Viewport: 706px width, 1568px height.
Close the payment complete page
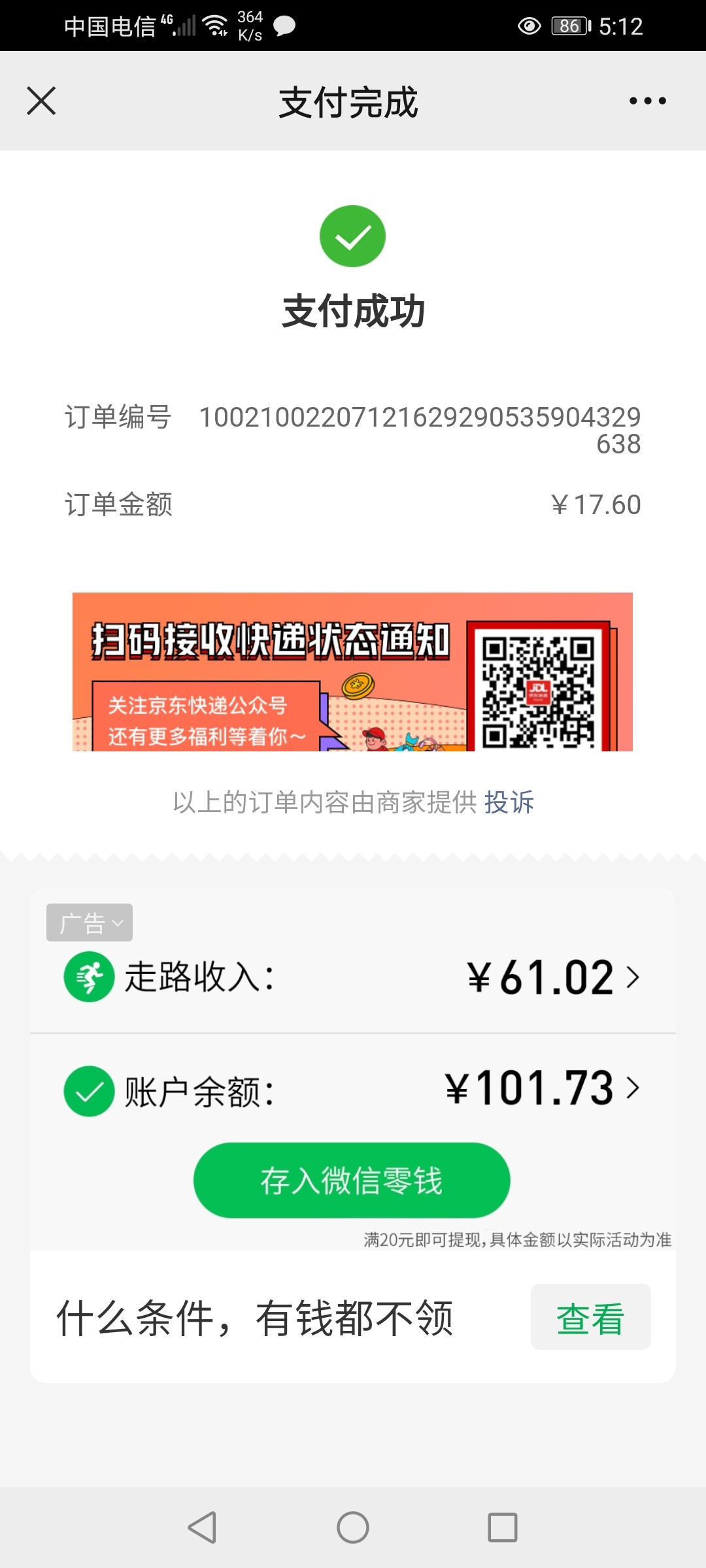tap(41, 101)
